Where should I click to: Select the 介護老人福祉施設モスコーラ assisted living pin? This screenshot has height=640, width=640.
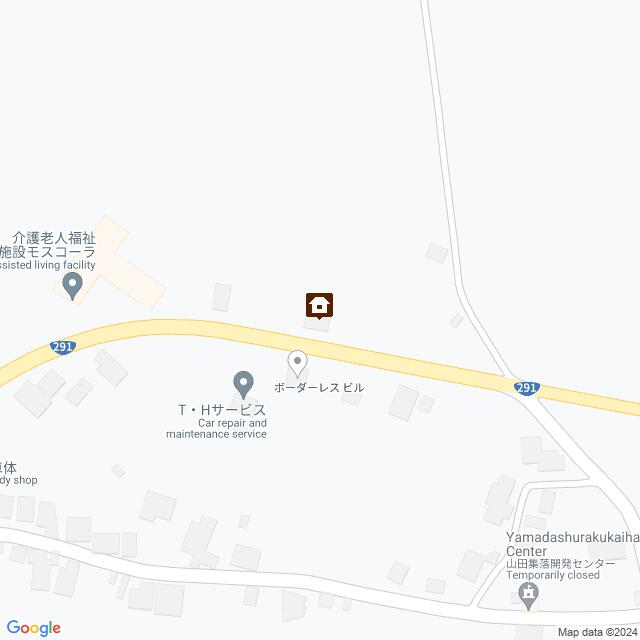tap(71, 287)
